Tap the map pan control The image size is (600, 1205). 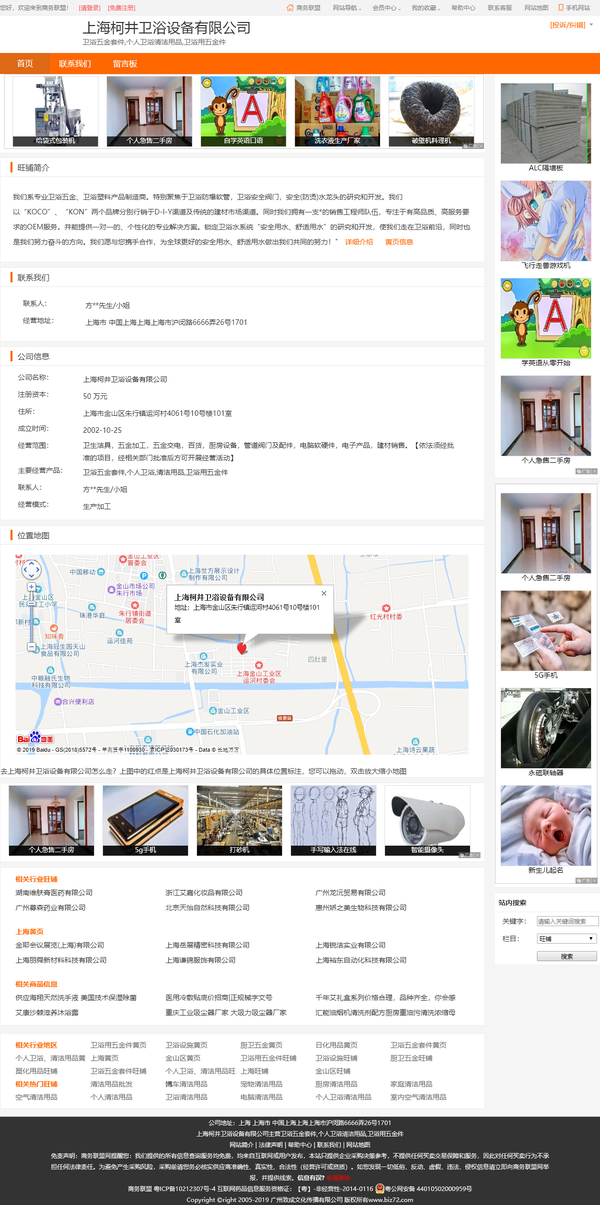[30, 570]
